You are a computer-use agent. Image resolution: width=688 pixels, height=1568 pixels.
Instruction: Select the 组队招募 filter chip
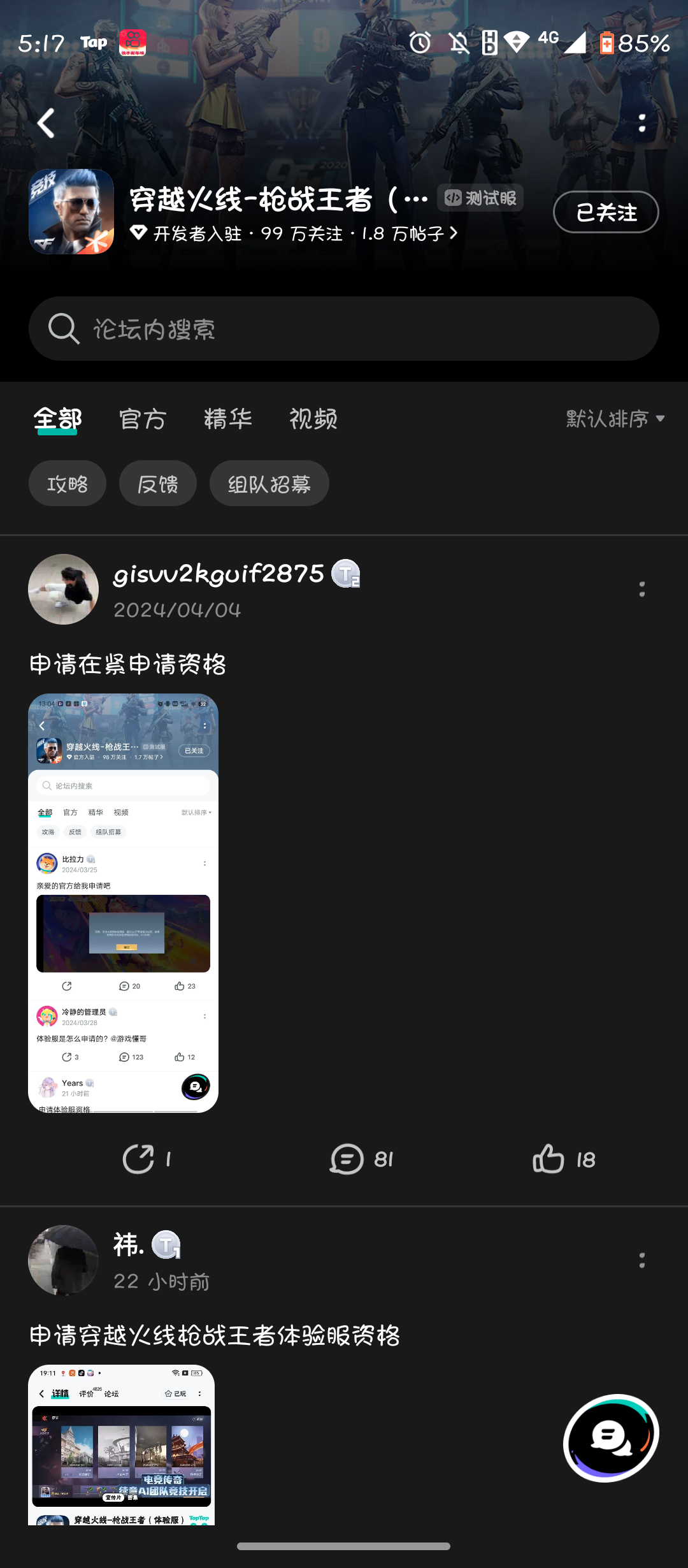tap(269, 484)
